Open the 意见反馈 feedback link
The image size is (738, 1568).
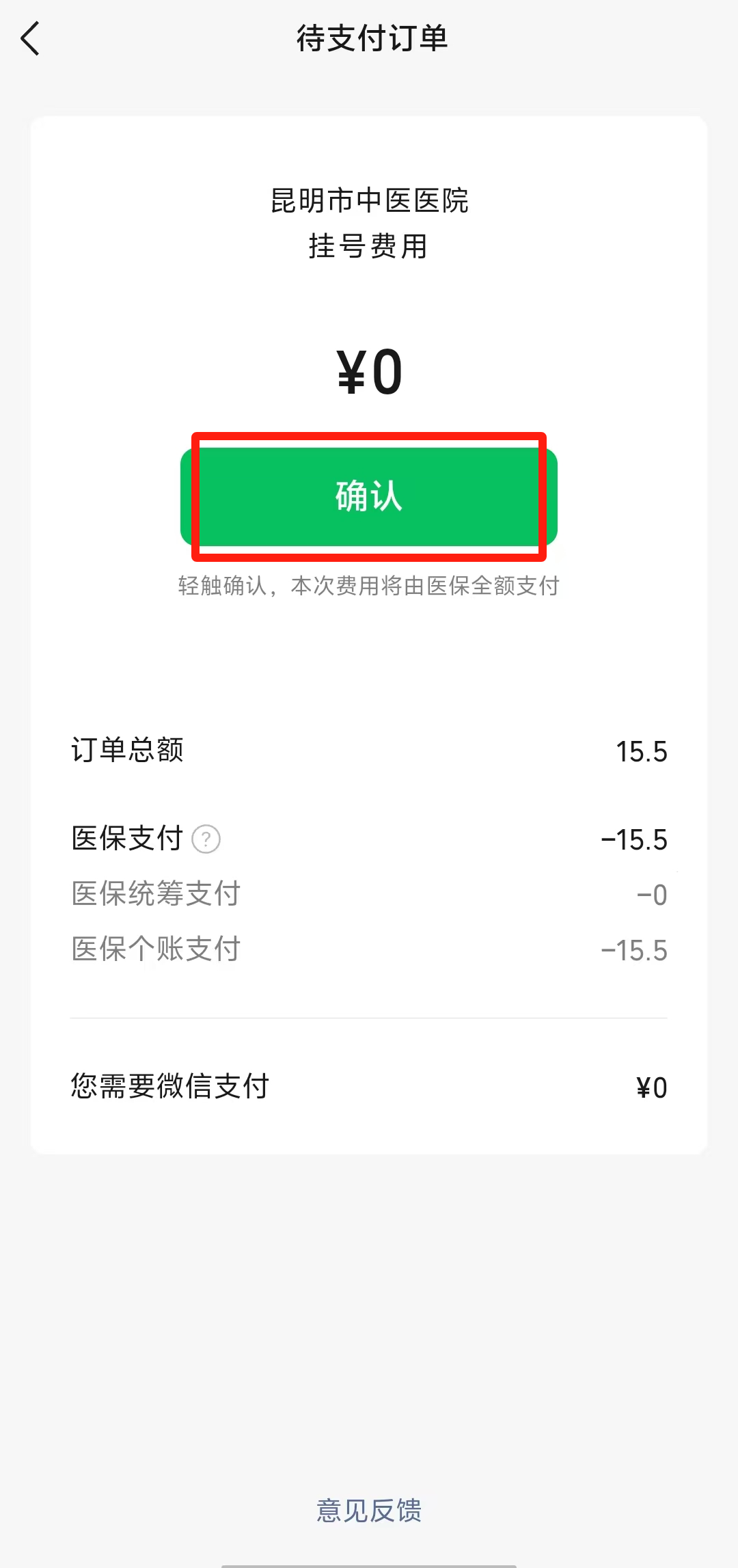pos(369,1510)
